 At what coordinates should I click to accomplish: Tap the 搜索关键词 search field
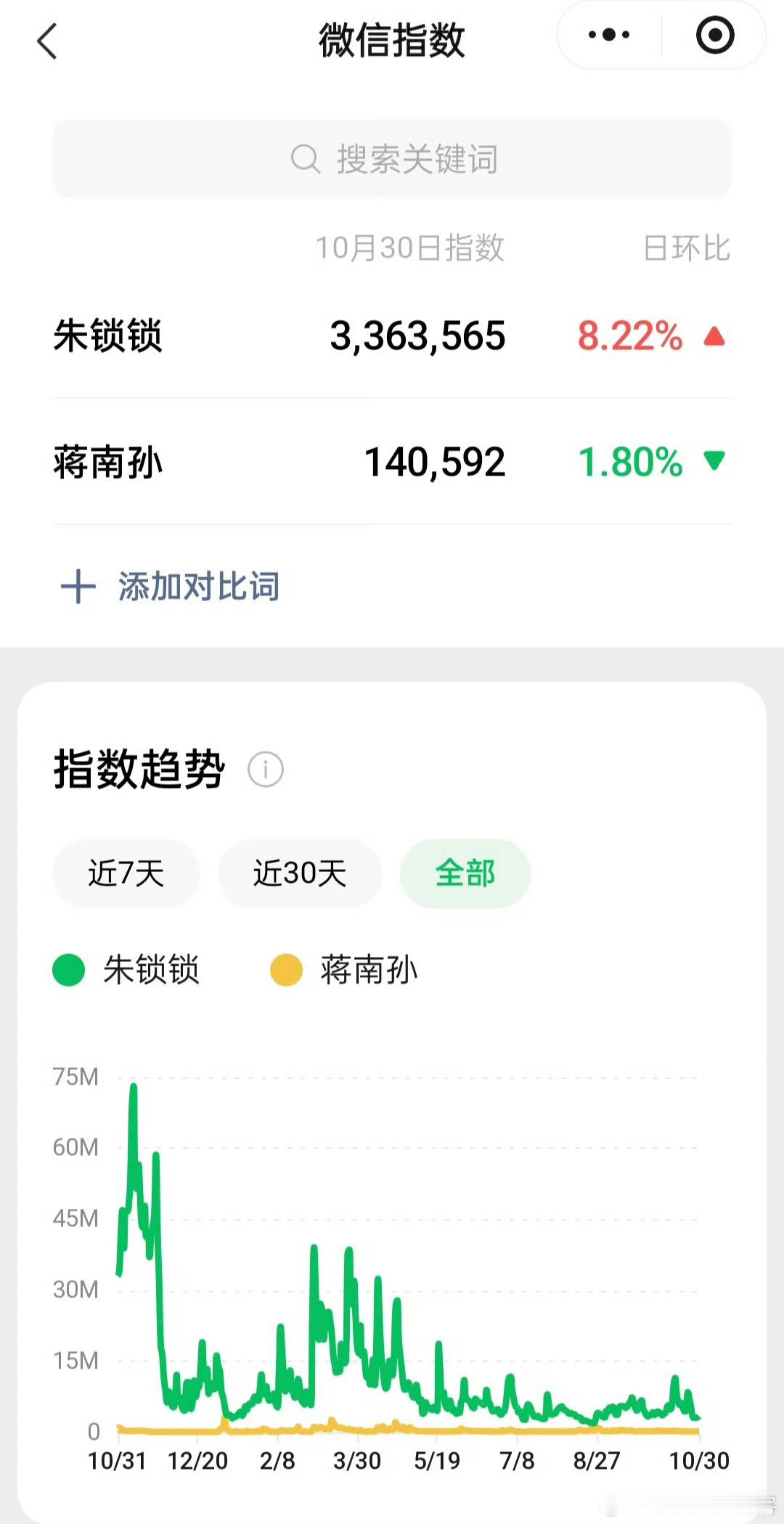click(x=392, y=159)
